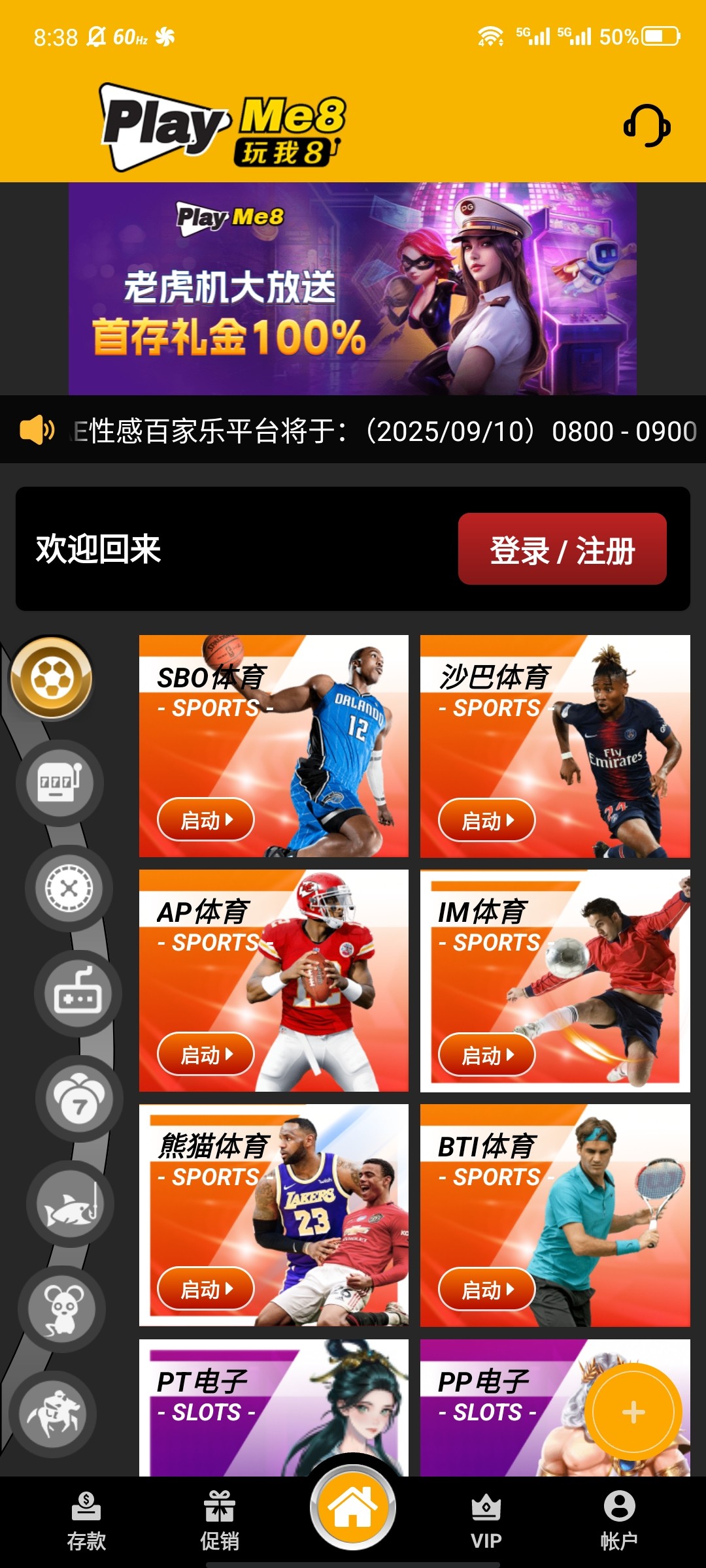Launch IM体育 sports
706x1568 pixels.
point(487,1054)
